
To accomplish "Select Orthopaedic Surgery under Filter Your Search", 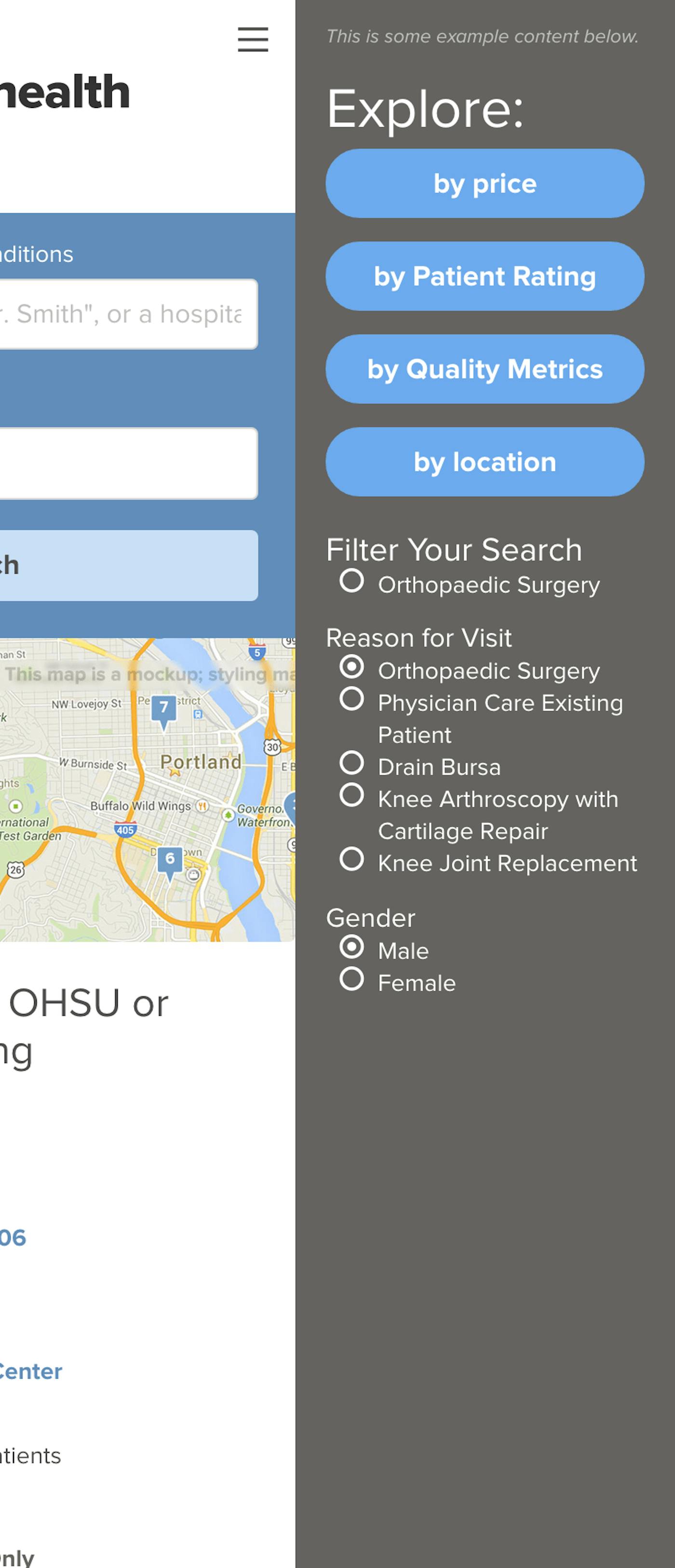I will pyautogui.click(x=352, y=581).
